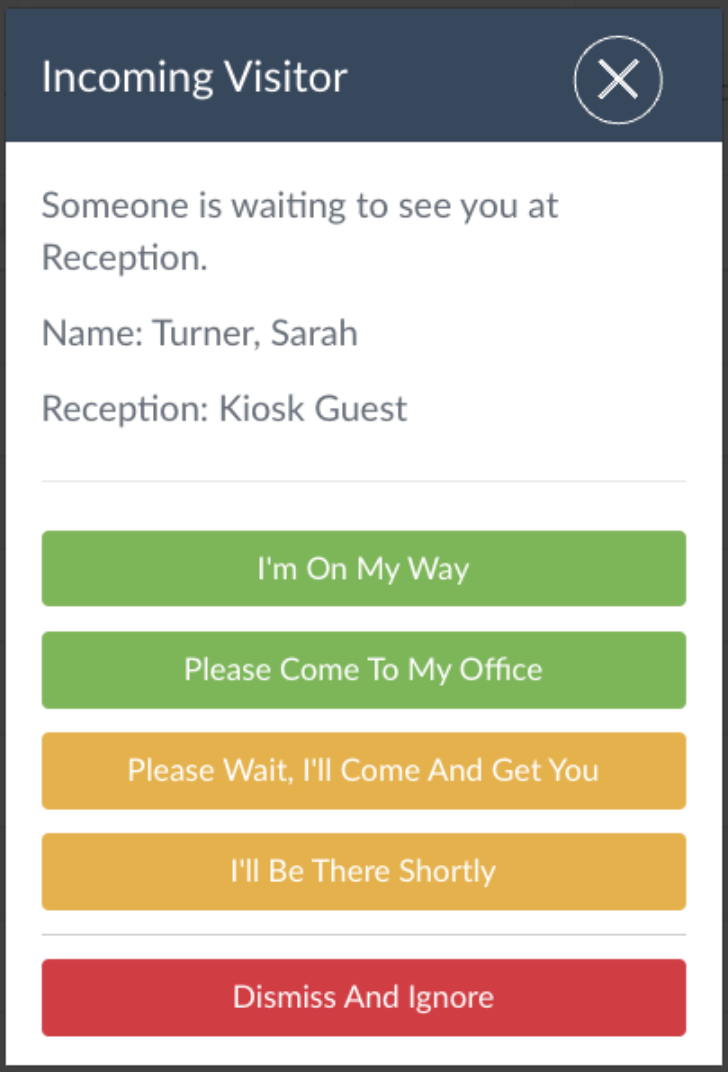This screenshot has width=728, height=1072.
Task: Reply with I'm On My Way
Action: point(363,568)
